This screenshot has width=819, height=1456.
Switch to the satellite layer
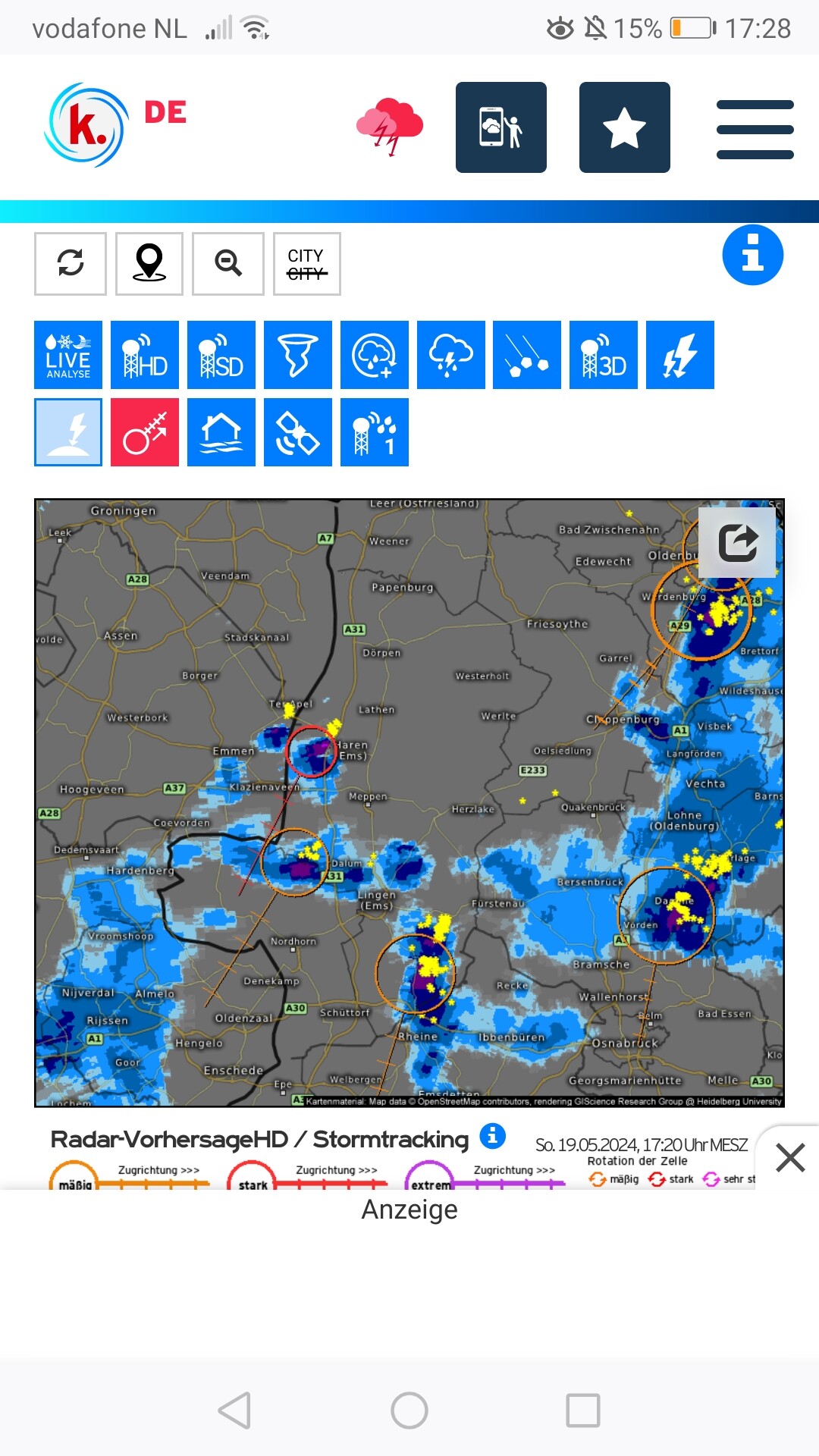pyautogui.click(x=298, y=432)
